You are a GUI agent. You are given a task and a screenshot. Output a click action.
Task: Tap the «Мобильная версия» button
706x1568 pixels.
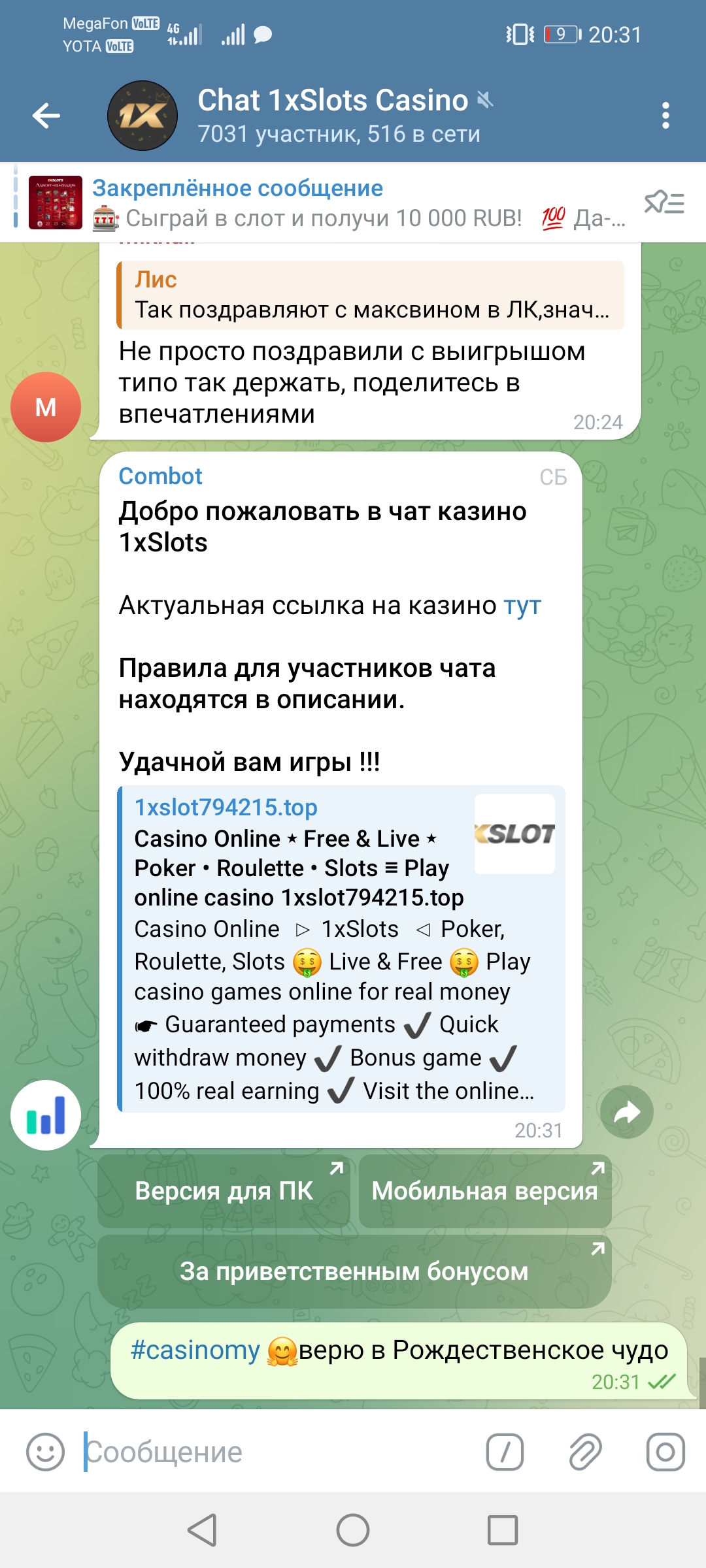[484, 1191]
